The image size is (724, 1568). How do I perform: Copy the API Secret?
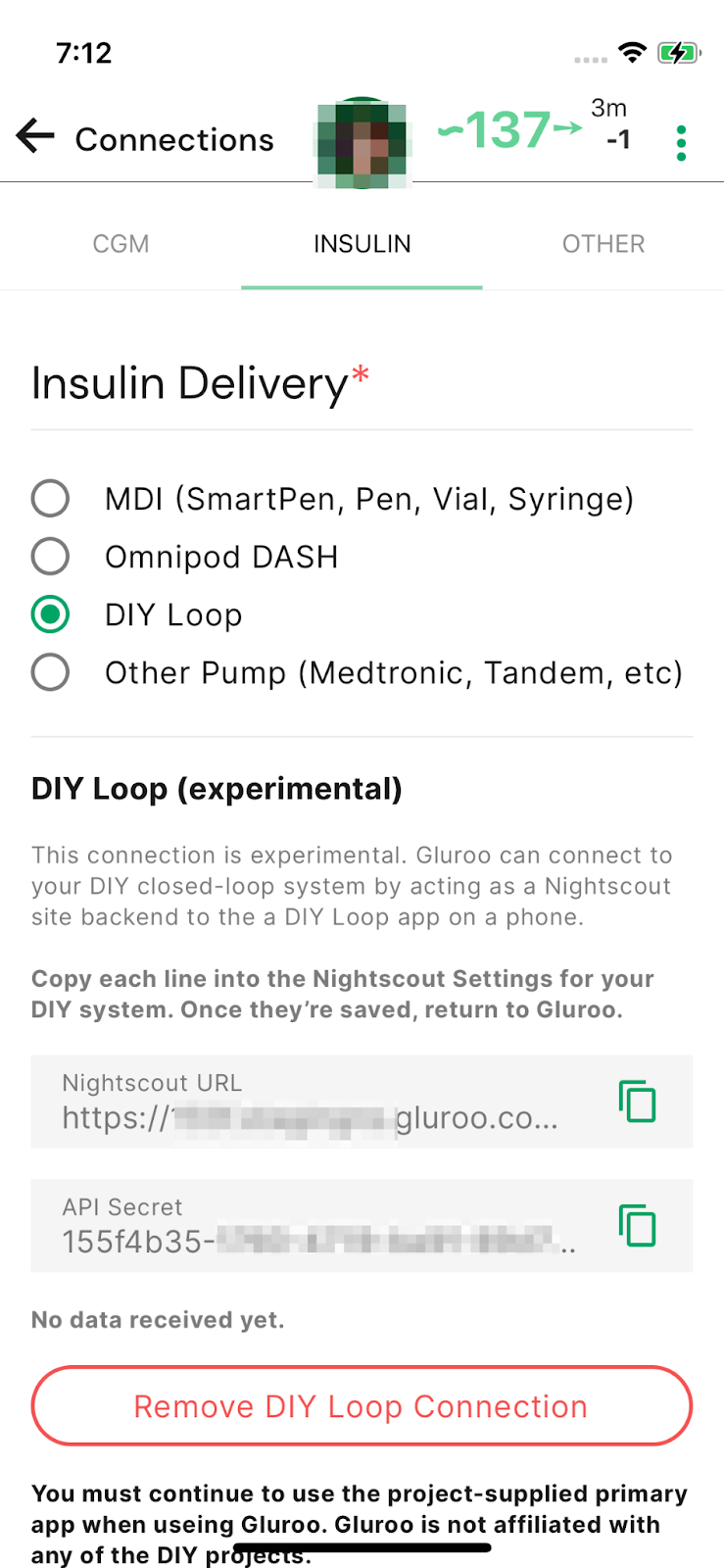pos(637,1226)
